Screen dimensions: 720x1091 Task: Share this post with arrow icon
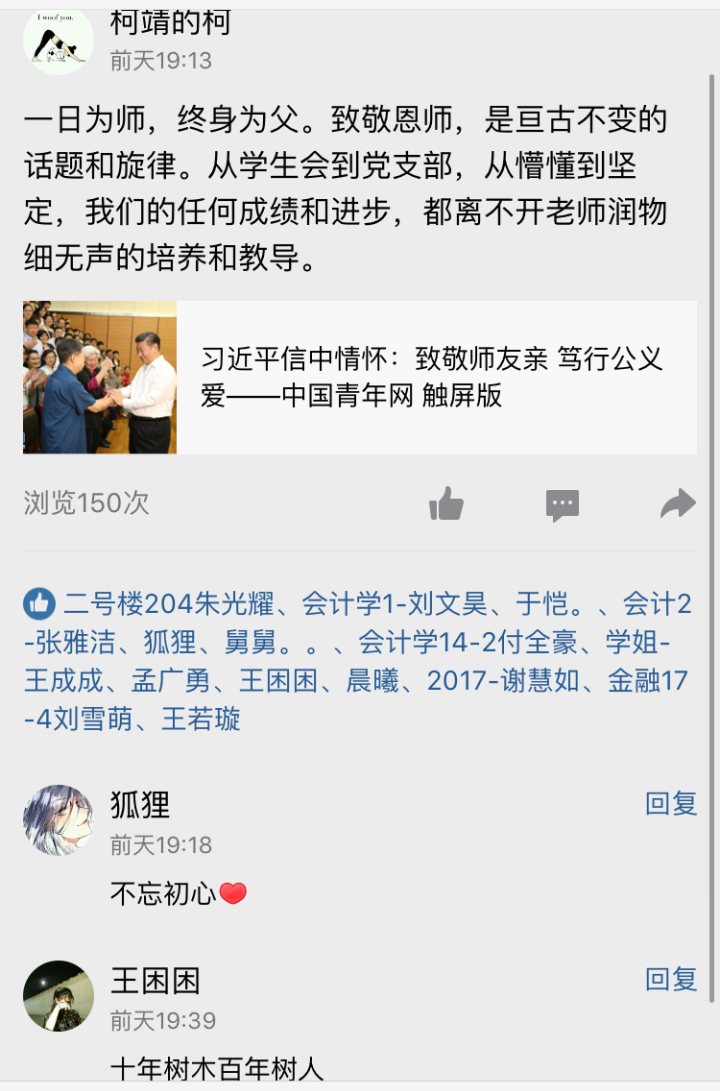click(677, 503)
